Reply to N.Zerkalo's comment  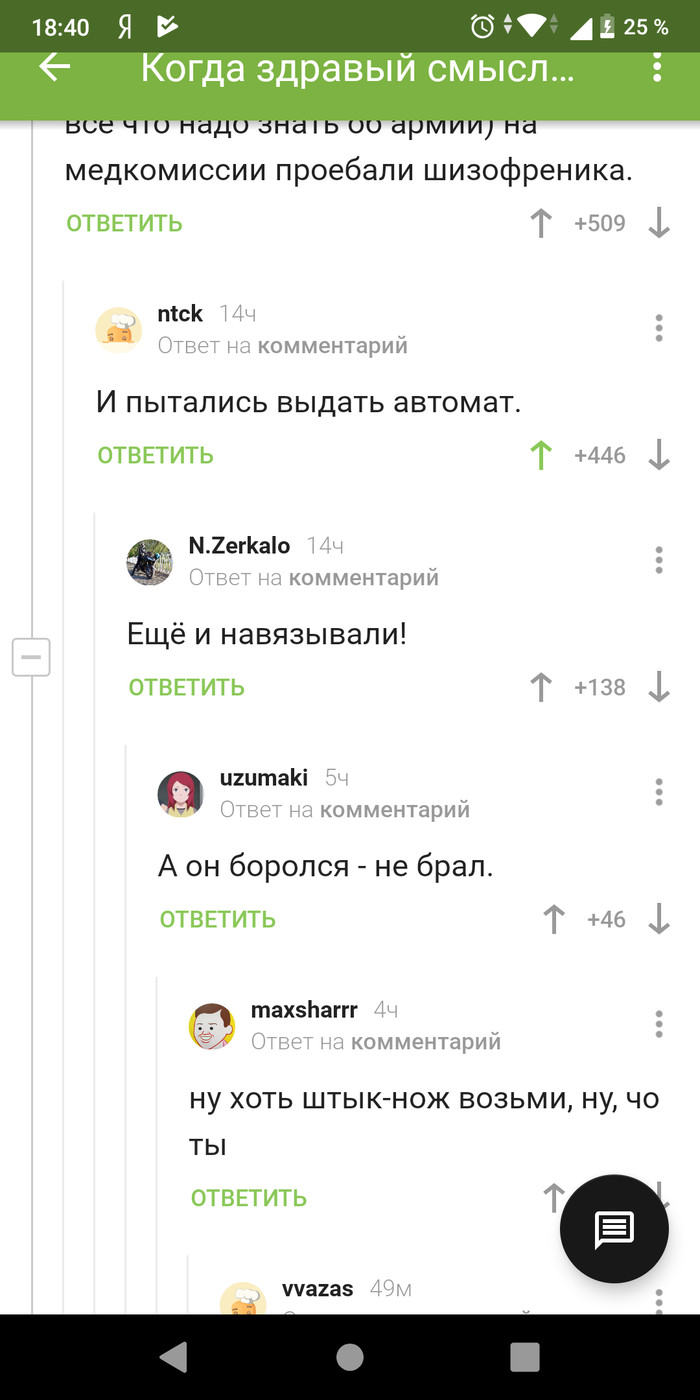(x=186, y=688)
